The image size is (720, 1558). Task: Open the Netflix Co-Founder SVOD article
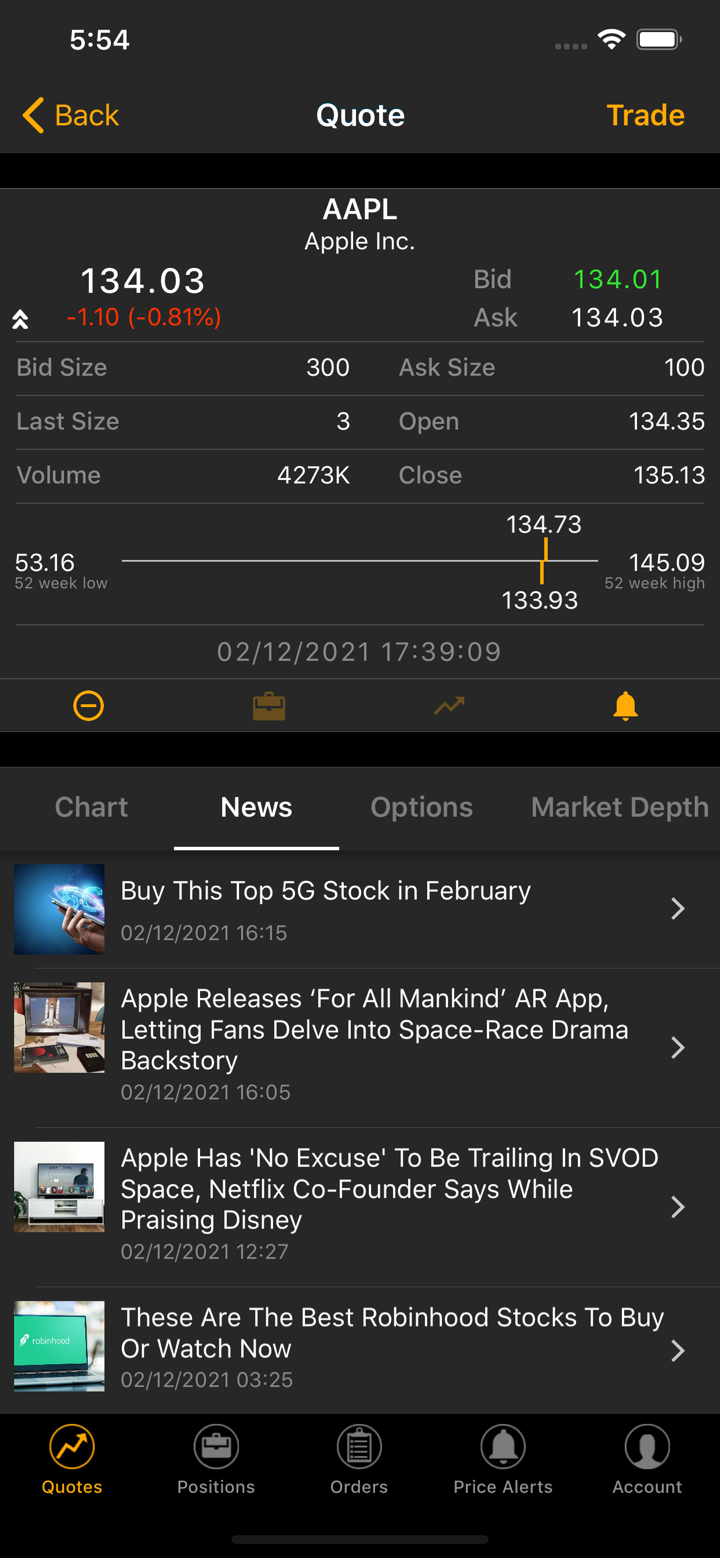click(x=360, y=1205)
